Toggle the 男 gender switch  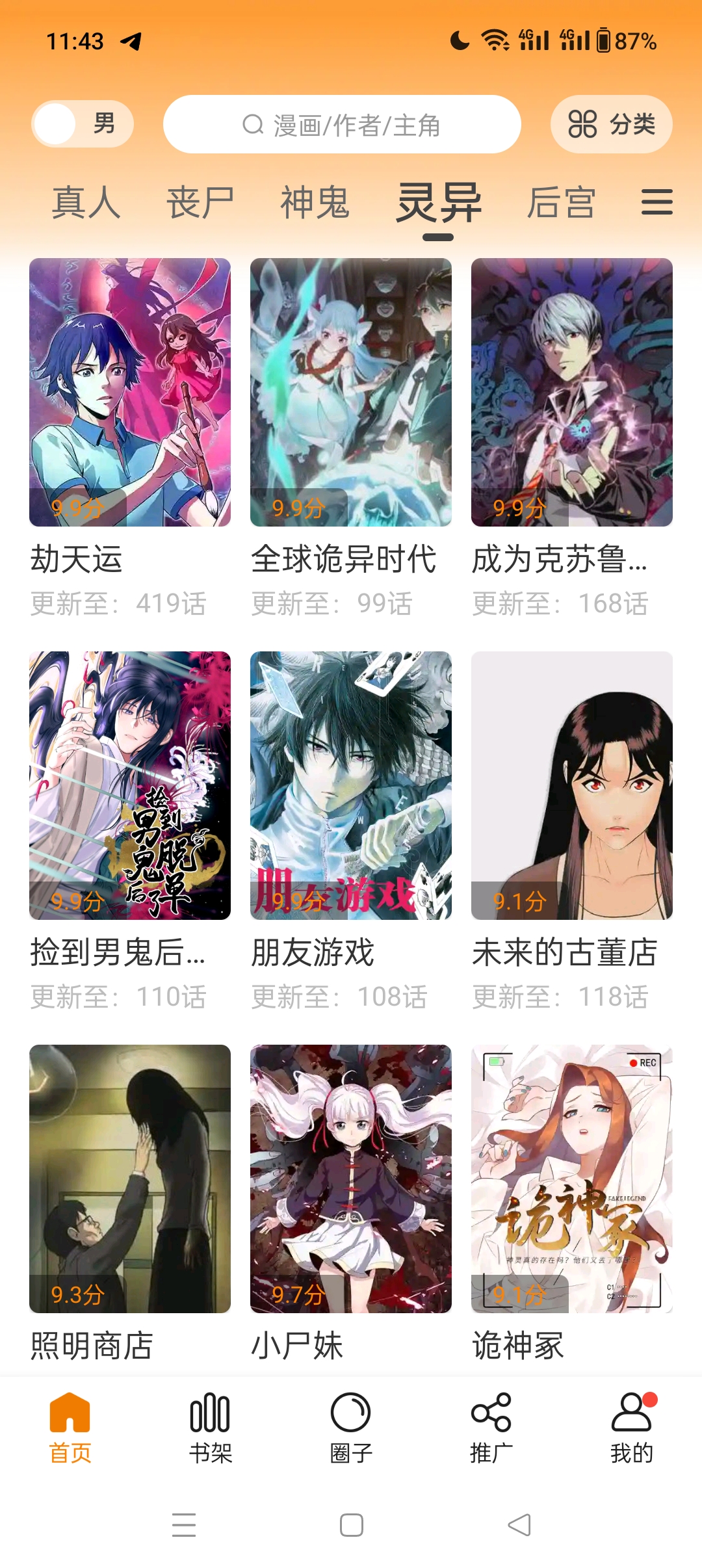(83, 124)
